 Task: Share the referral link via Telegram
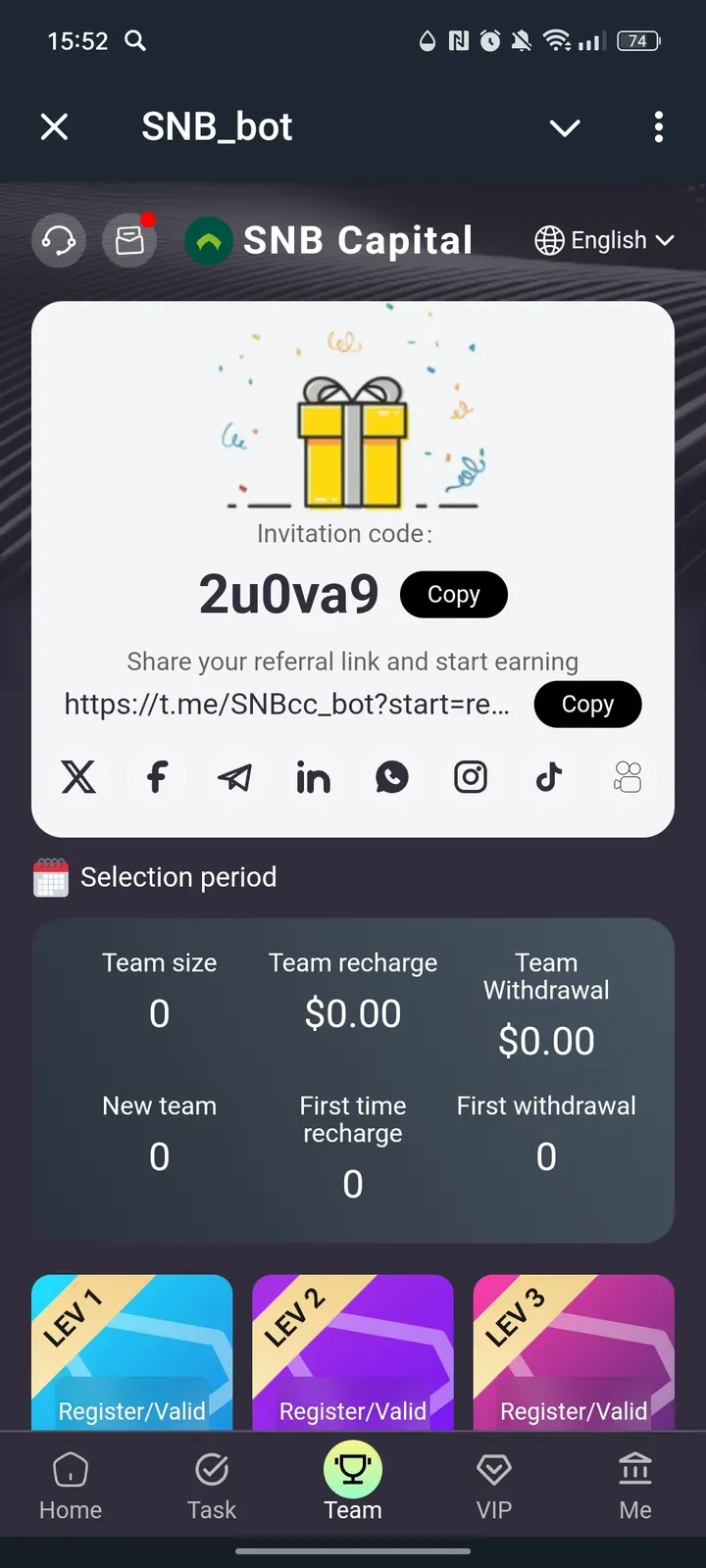pos(235,777)
